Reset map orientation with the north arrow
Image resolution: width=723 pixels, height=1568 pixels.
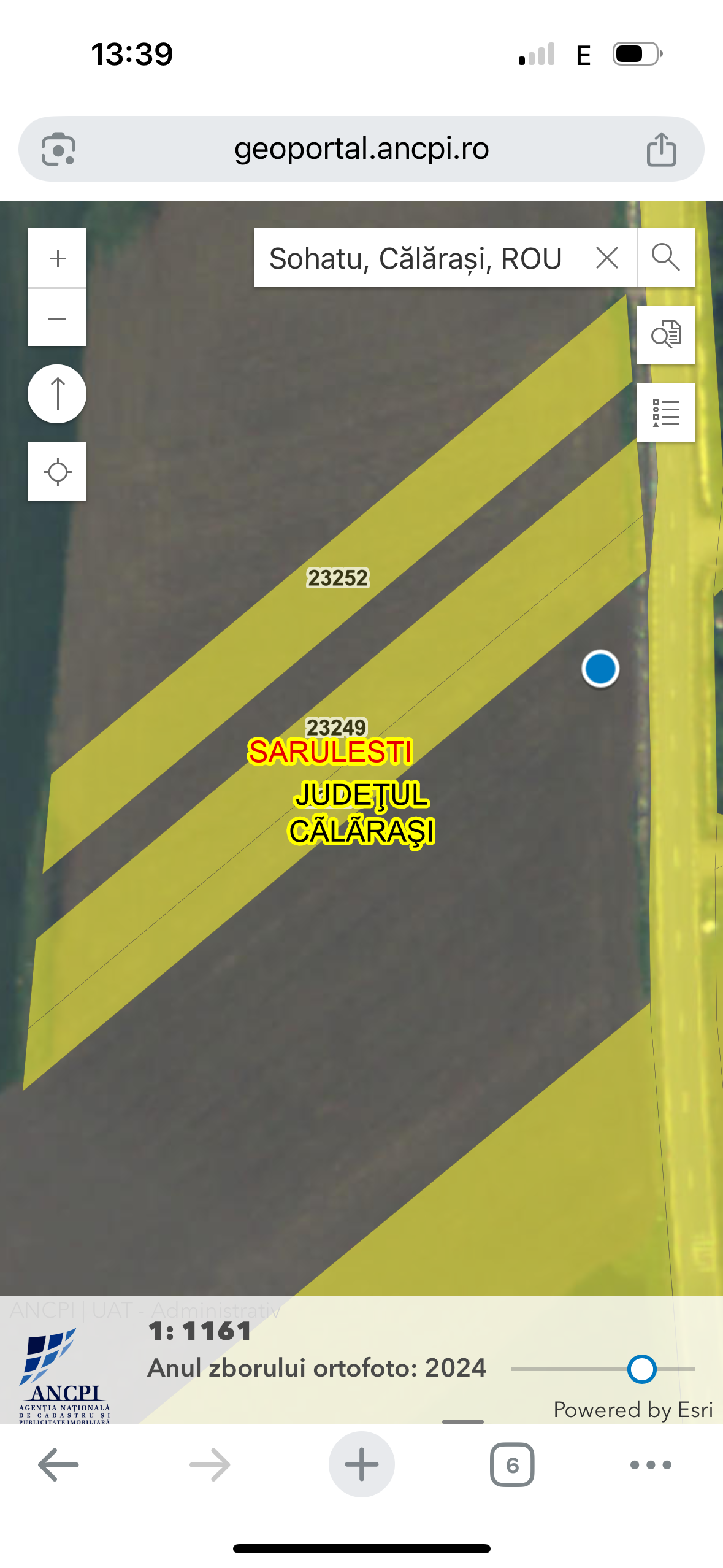tap(57, 394)
